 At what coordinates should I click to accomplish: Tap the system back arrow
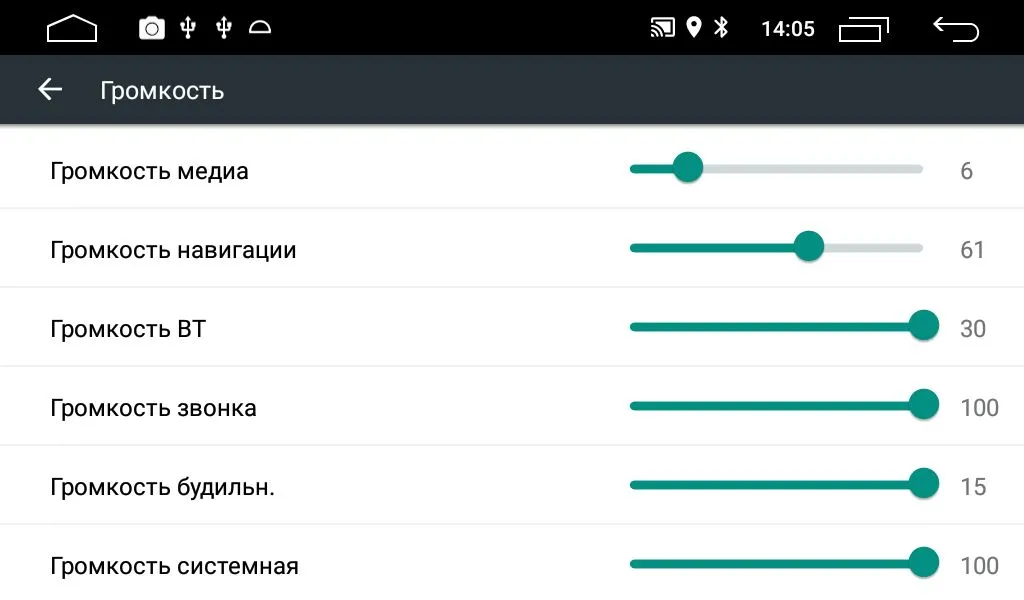pos(955,28)
